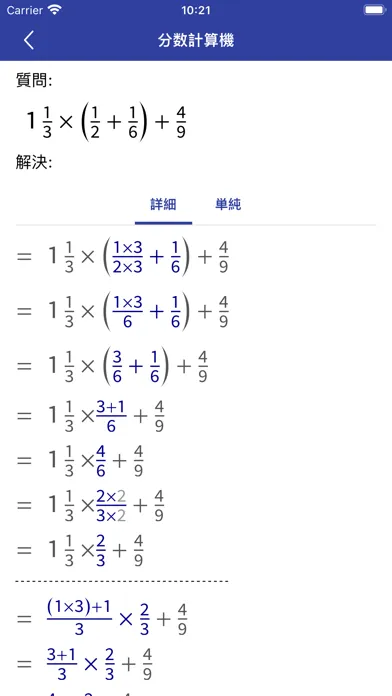Screen dimensions: 392x696
Task: Switch to the 単純 tab
Action: point(228,205)
